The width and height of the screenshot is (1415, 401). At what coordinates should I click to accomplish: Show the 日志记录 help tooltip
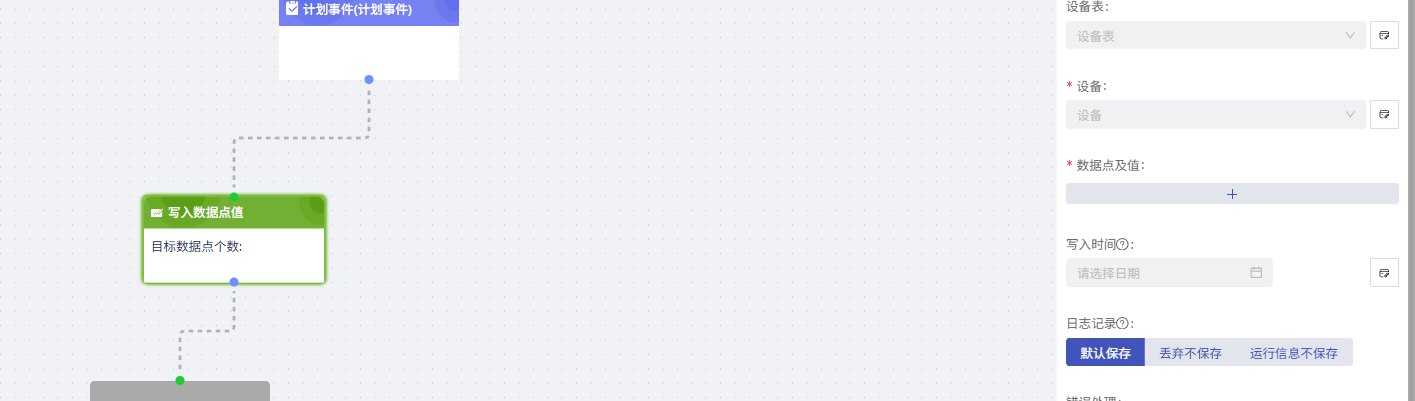(1123, 324)
